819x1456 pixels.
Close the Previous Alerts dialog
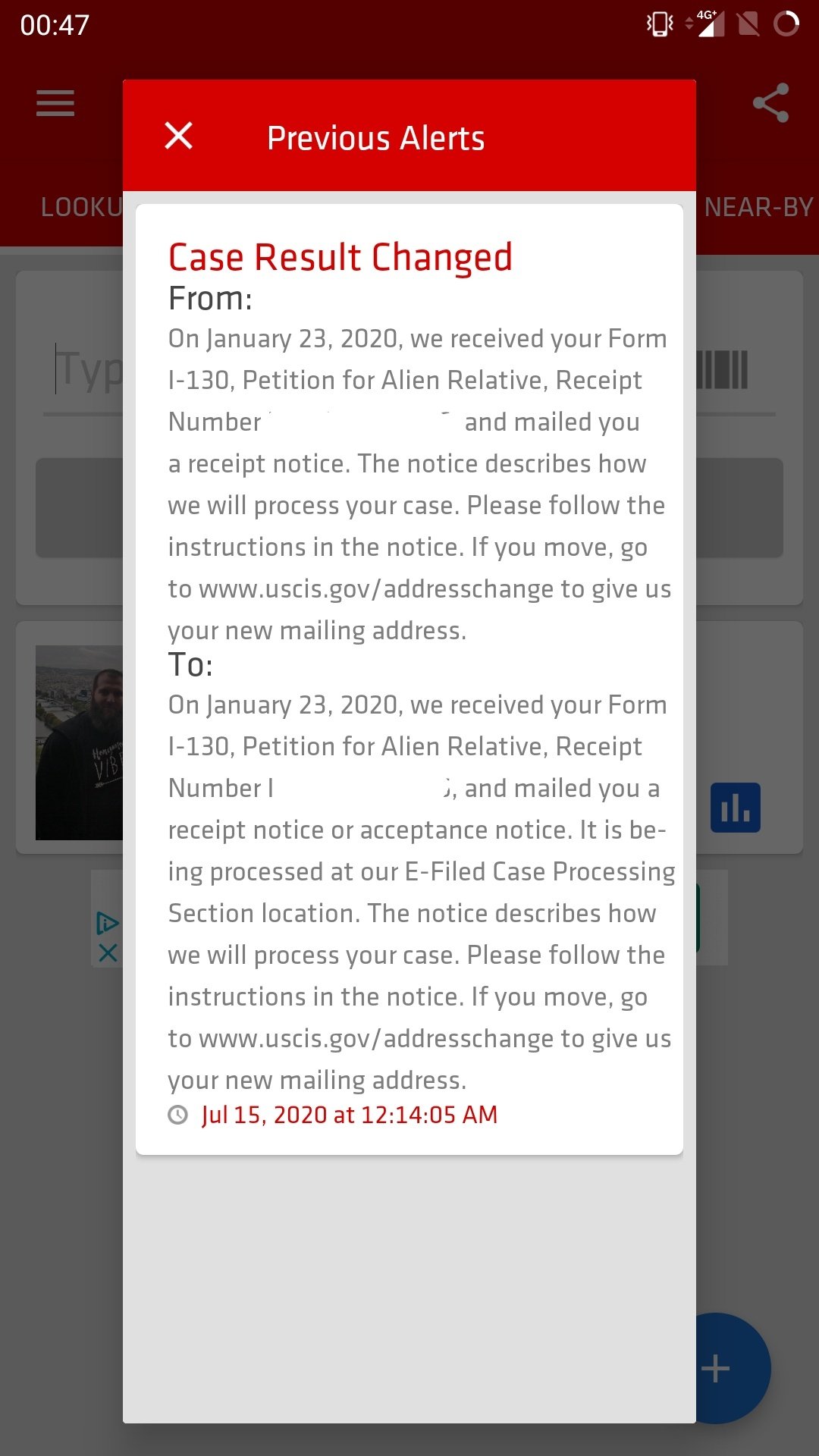point(179,136)
